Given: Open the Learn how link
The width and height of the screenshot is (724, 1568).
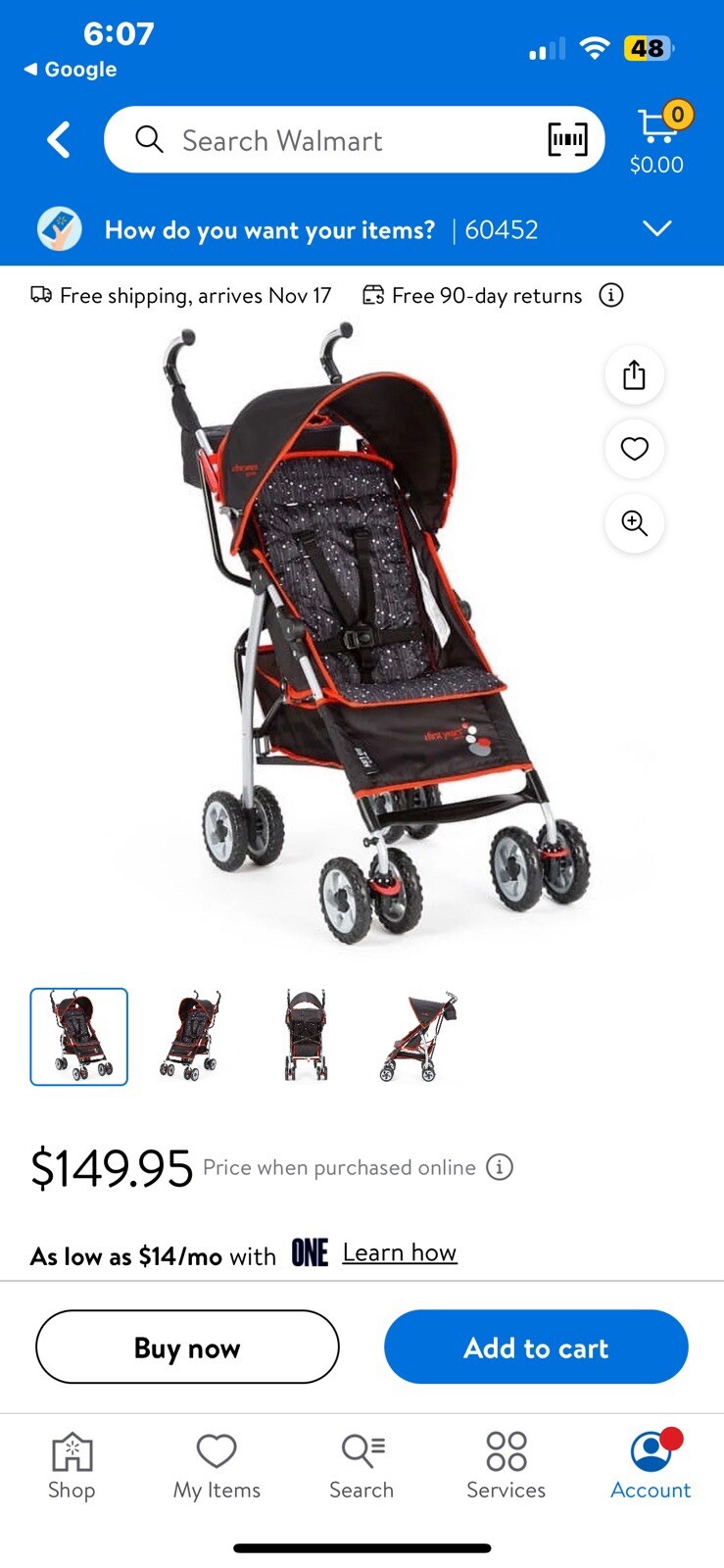Looking at the screenshot, I should [x=399, y=1252].
